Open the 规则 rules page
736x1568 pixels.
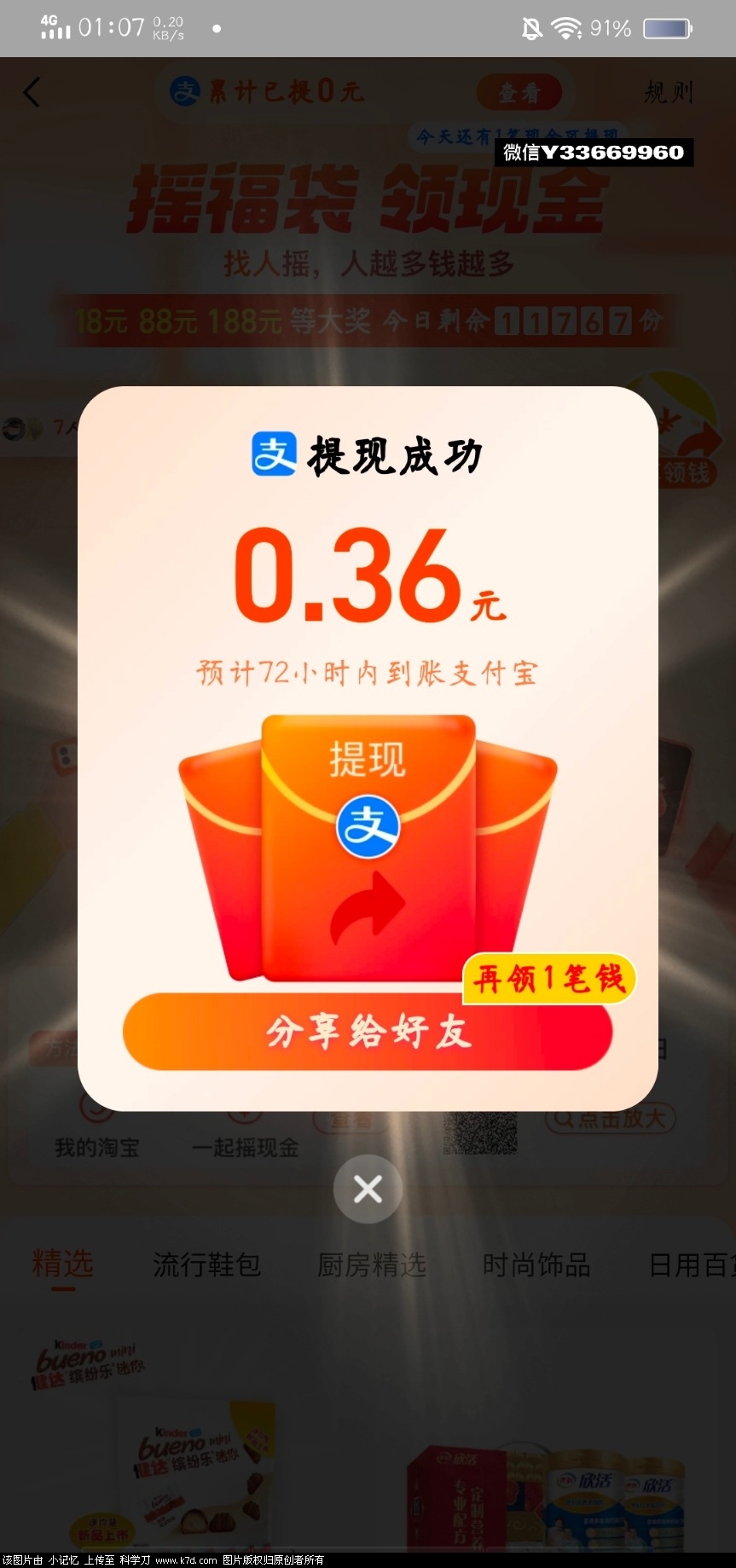tap(668, 92)
